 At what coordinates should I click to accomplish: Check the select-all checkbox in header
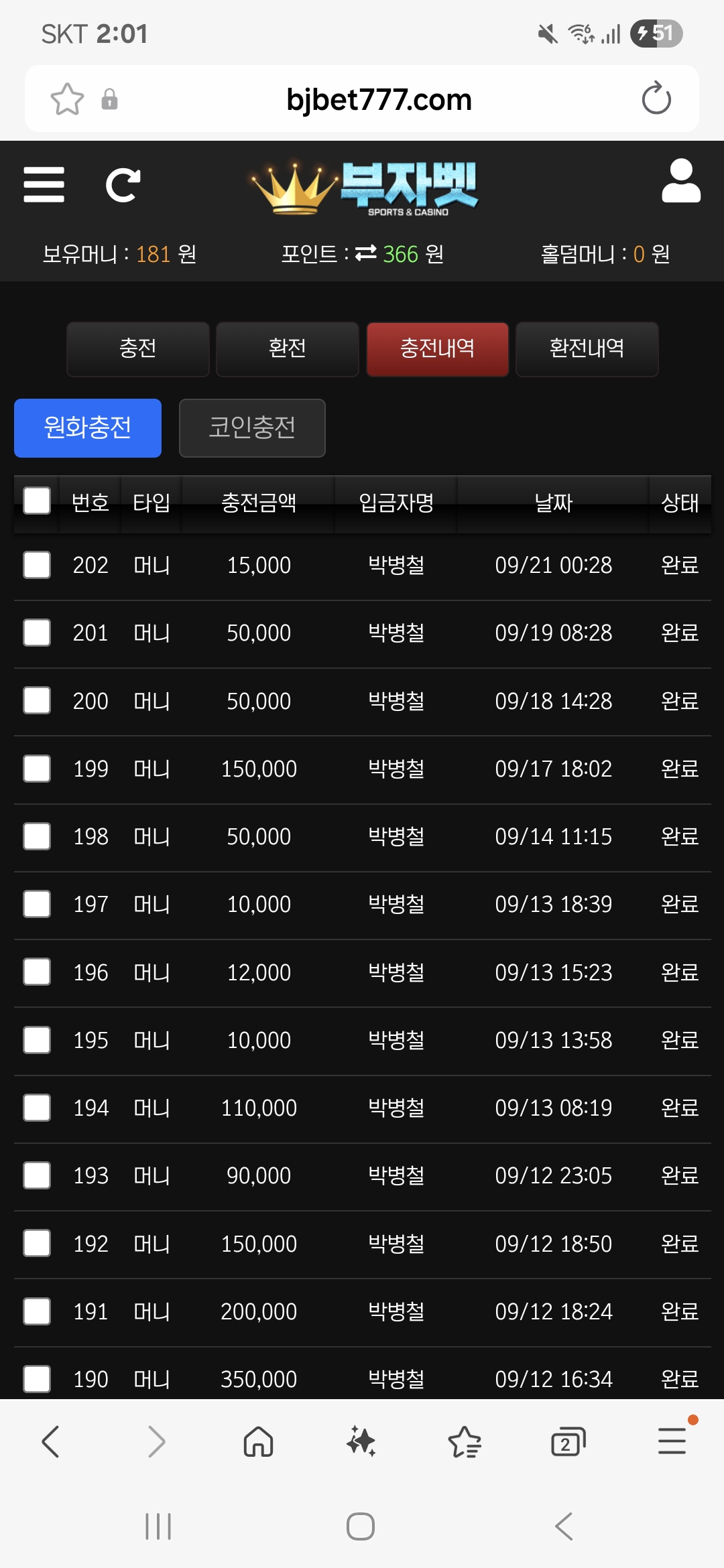37,501
